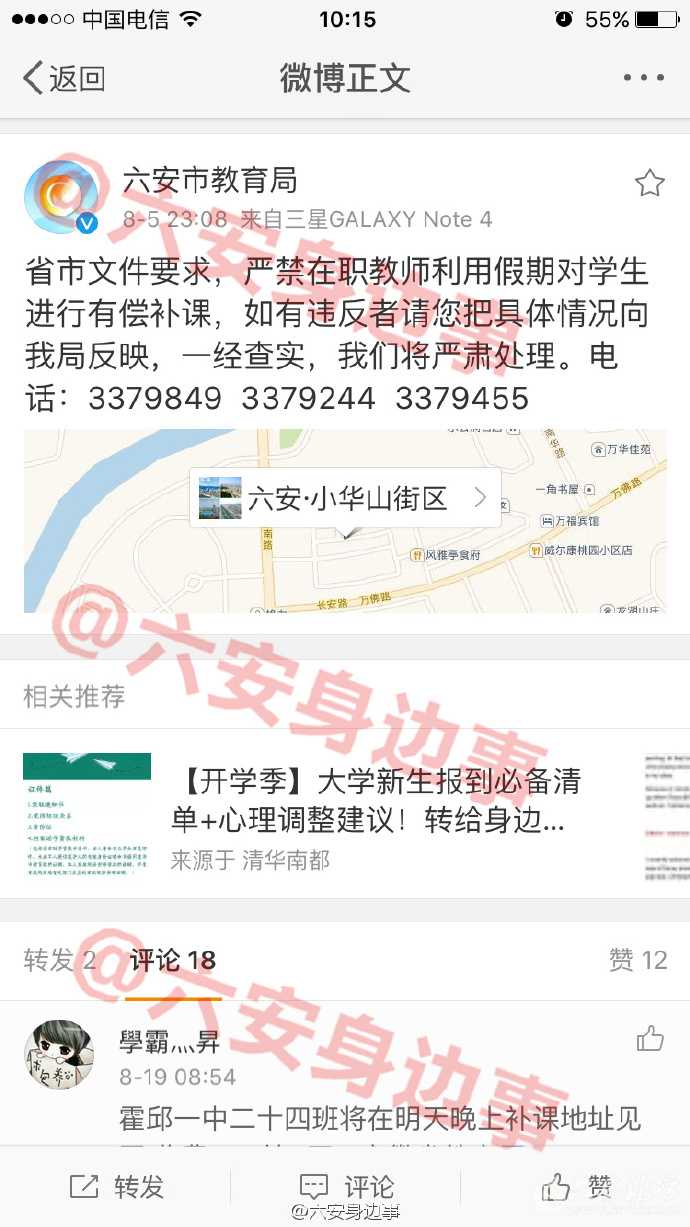Repost using the bottom 转发 button
This screenshot has height=1227, width=690.
(116, 1187)
